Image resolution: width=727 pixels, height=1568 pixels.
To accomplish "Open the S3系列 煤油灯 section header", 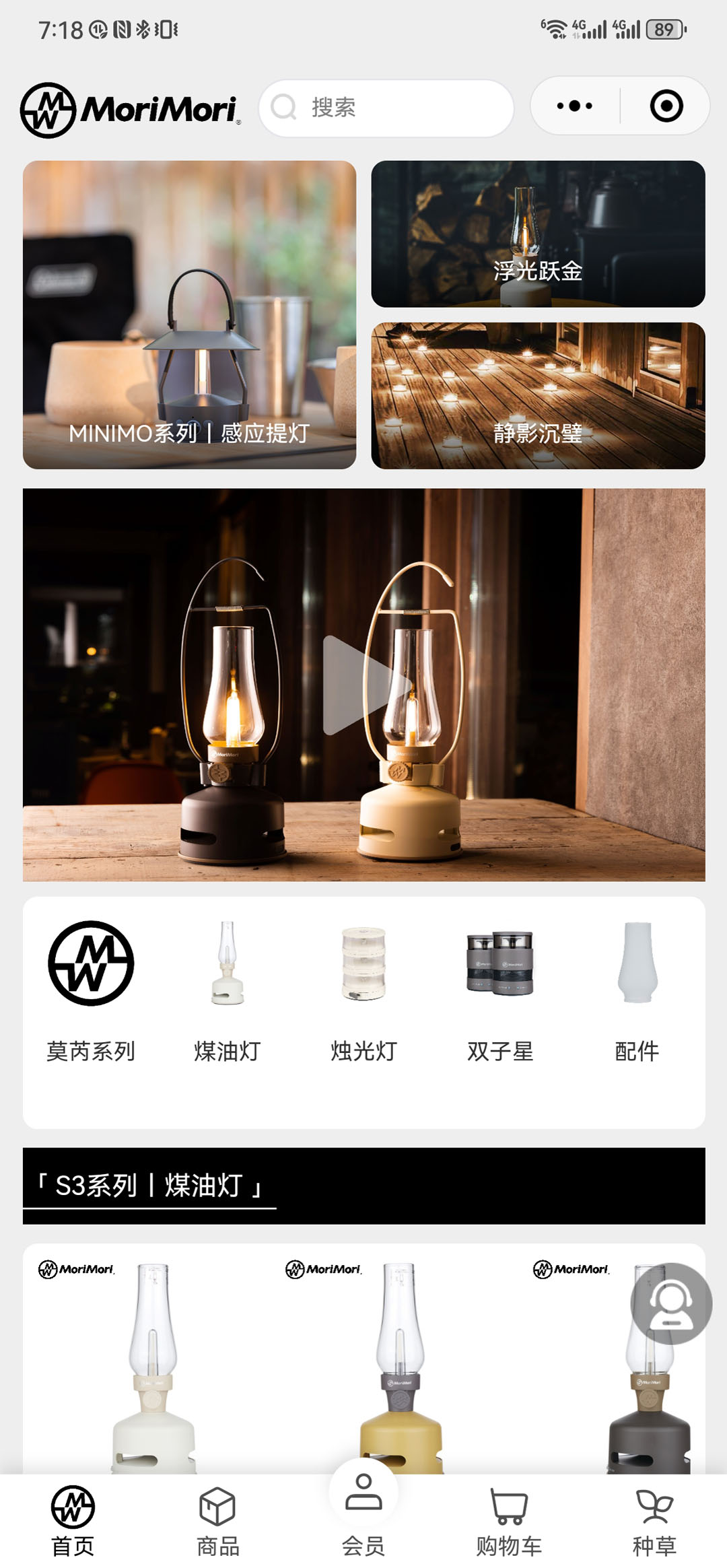I will click(x=149, y=1186).
